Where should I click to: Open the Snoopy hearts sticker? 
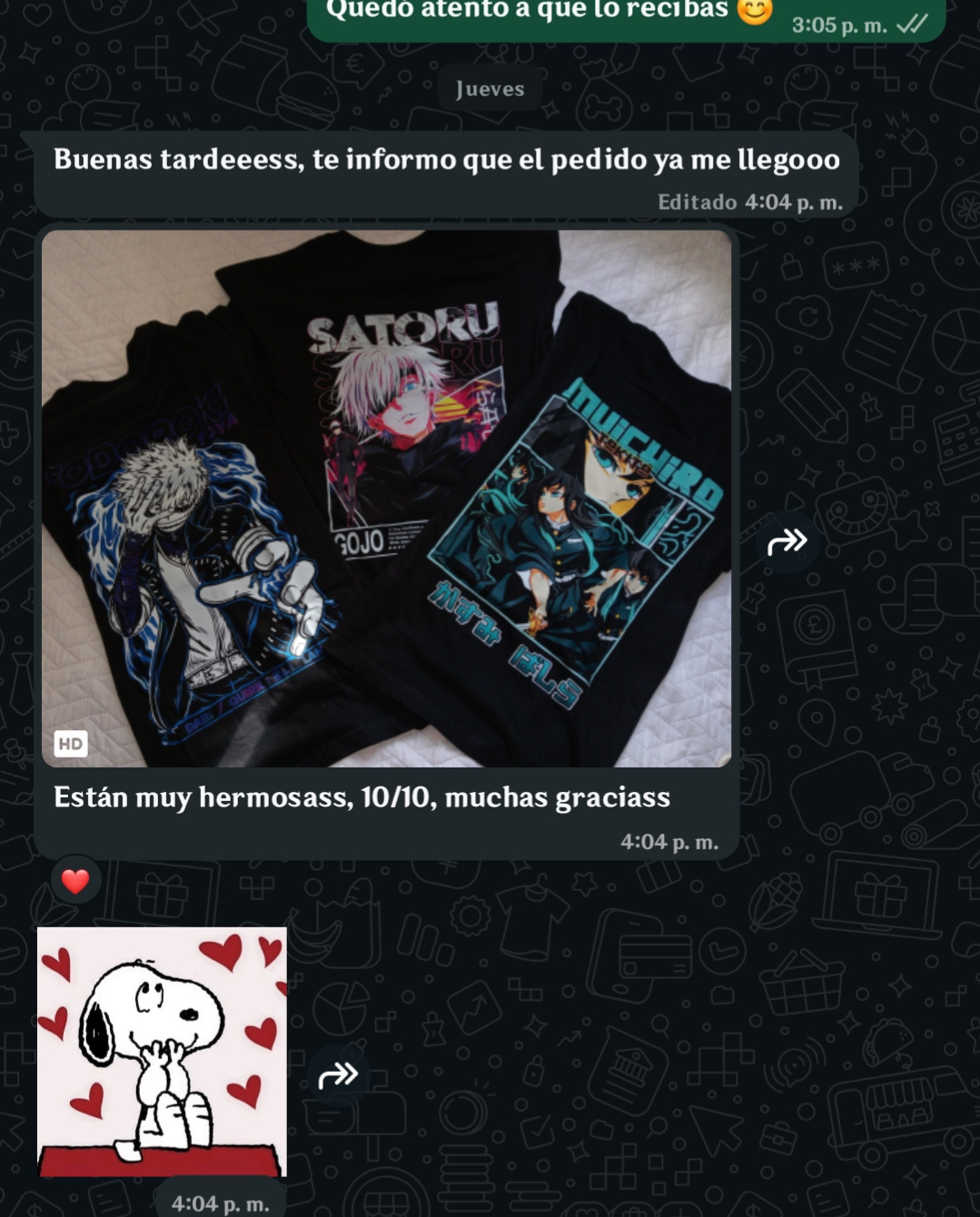(162, 1052)
